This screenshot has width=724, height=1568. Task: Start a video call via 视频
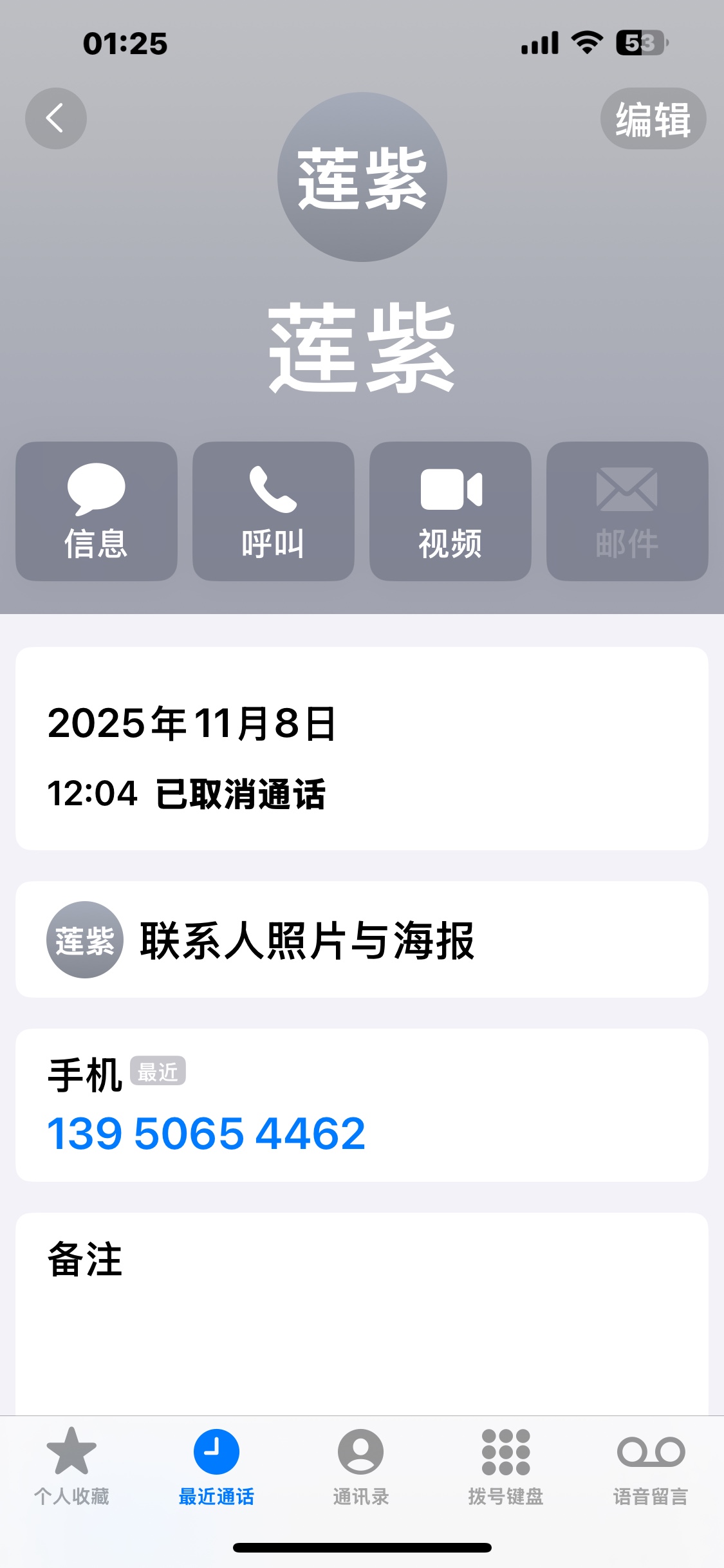coord(450,511)
